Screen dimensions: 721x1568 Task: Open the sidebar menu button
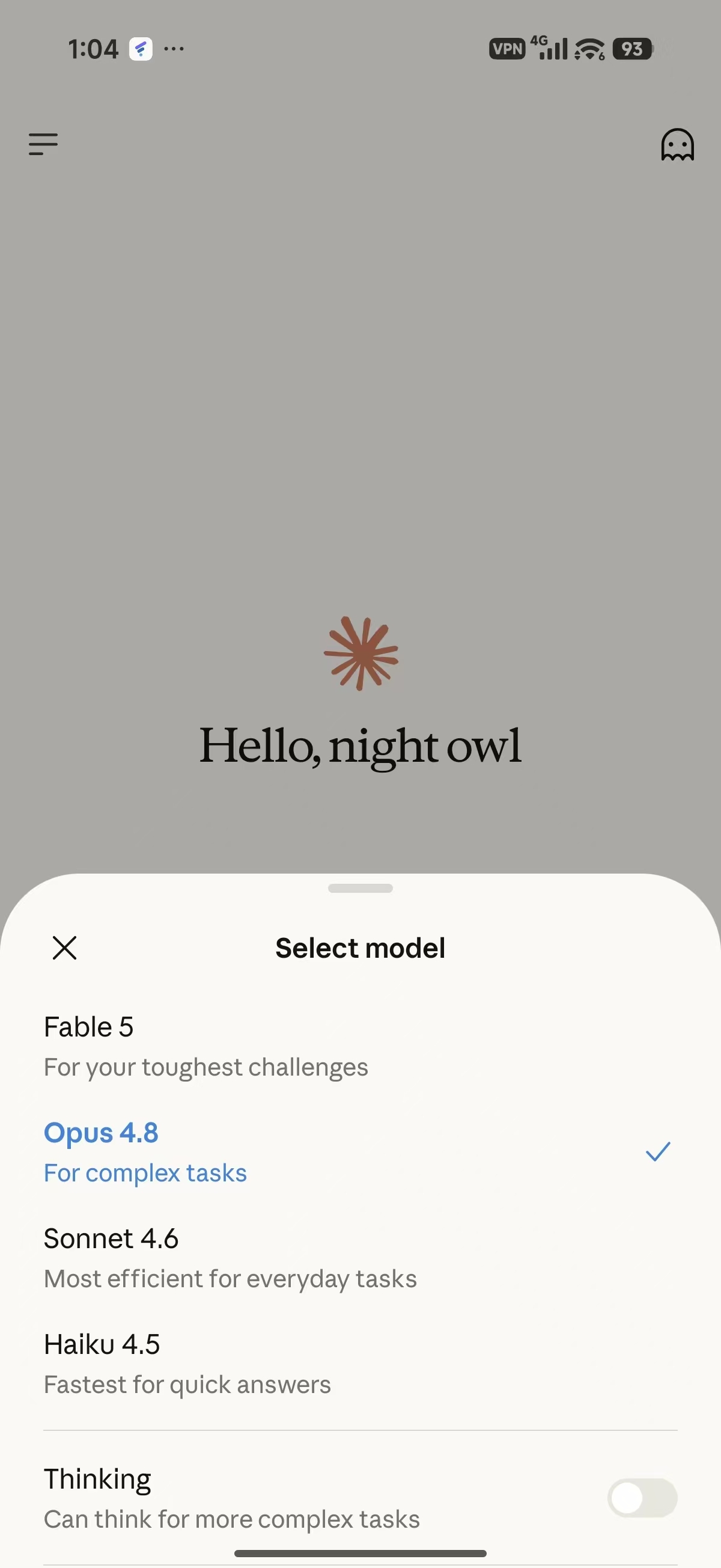click(43, 144)
